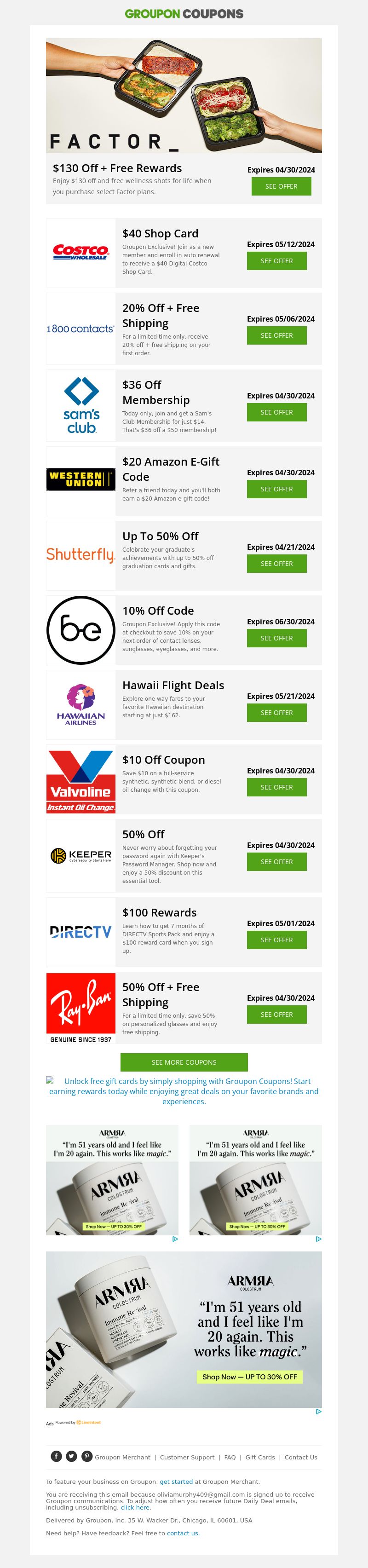This screenshot has height=1568, width=368.
Task: See the 1800contacts 20% off offer
Action: (276, 335)
